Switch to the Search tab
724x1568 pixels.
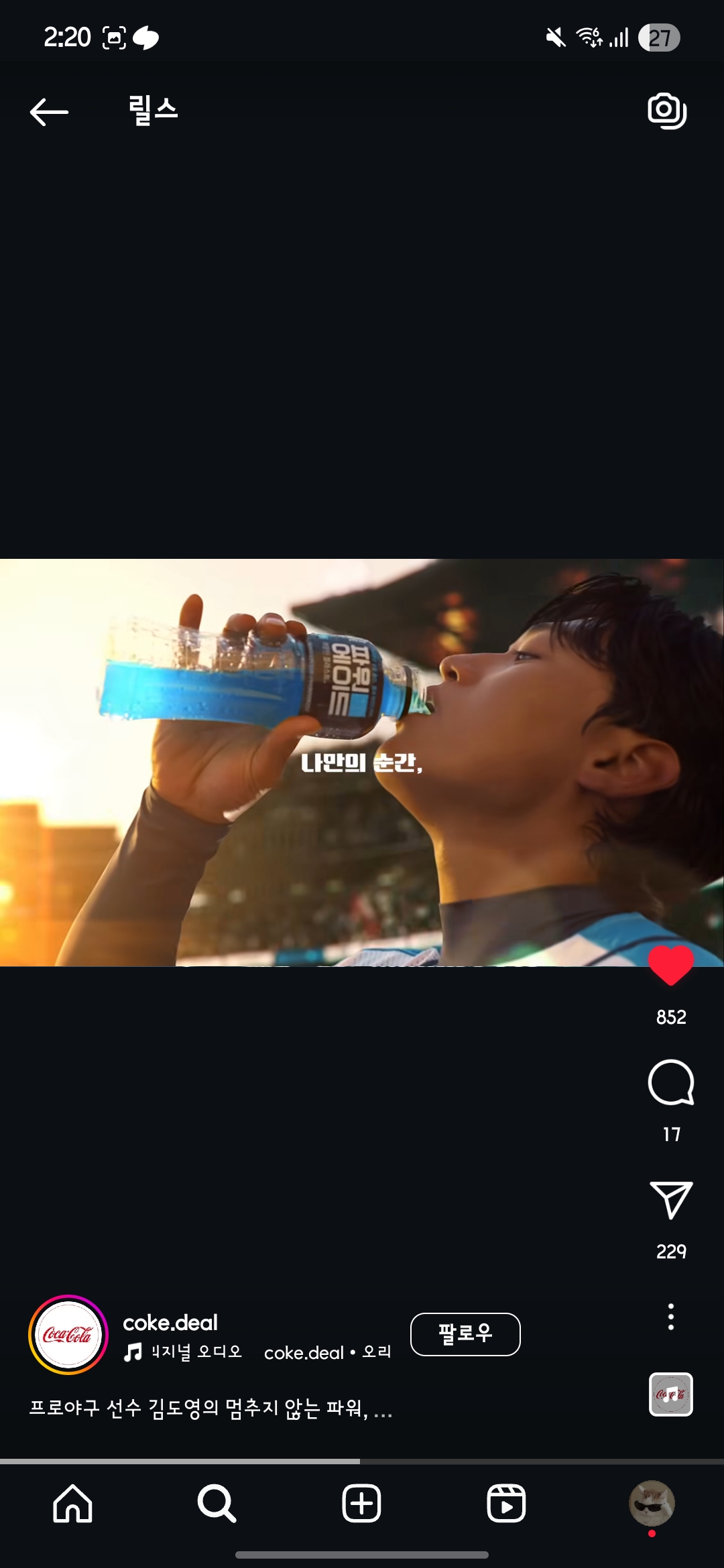217,1504
